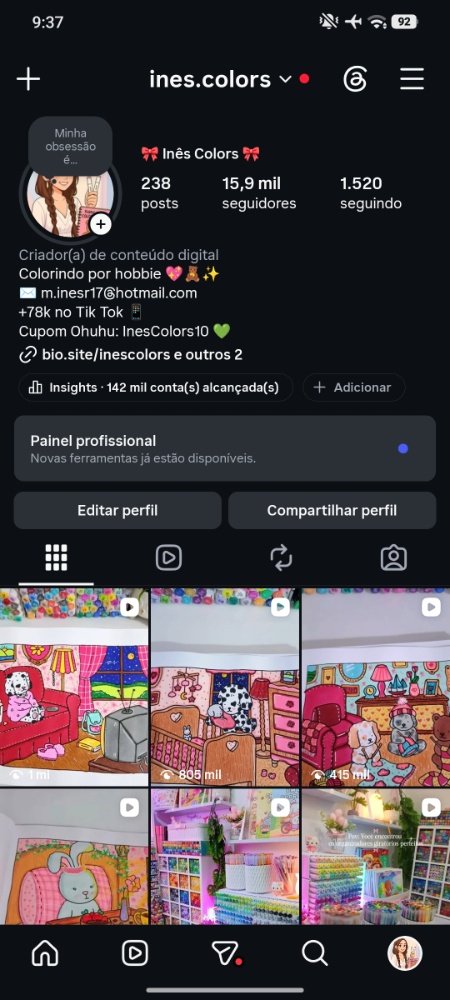Viewport: 450px width, 1000px height.
Task: Switch to the Reels tab on profile
Action: 169,558
